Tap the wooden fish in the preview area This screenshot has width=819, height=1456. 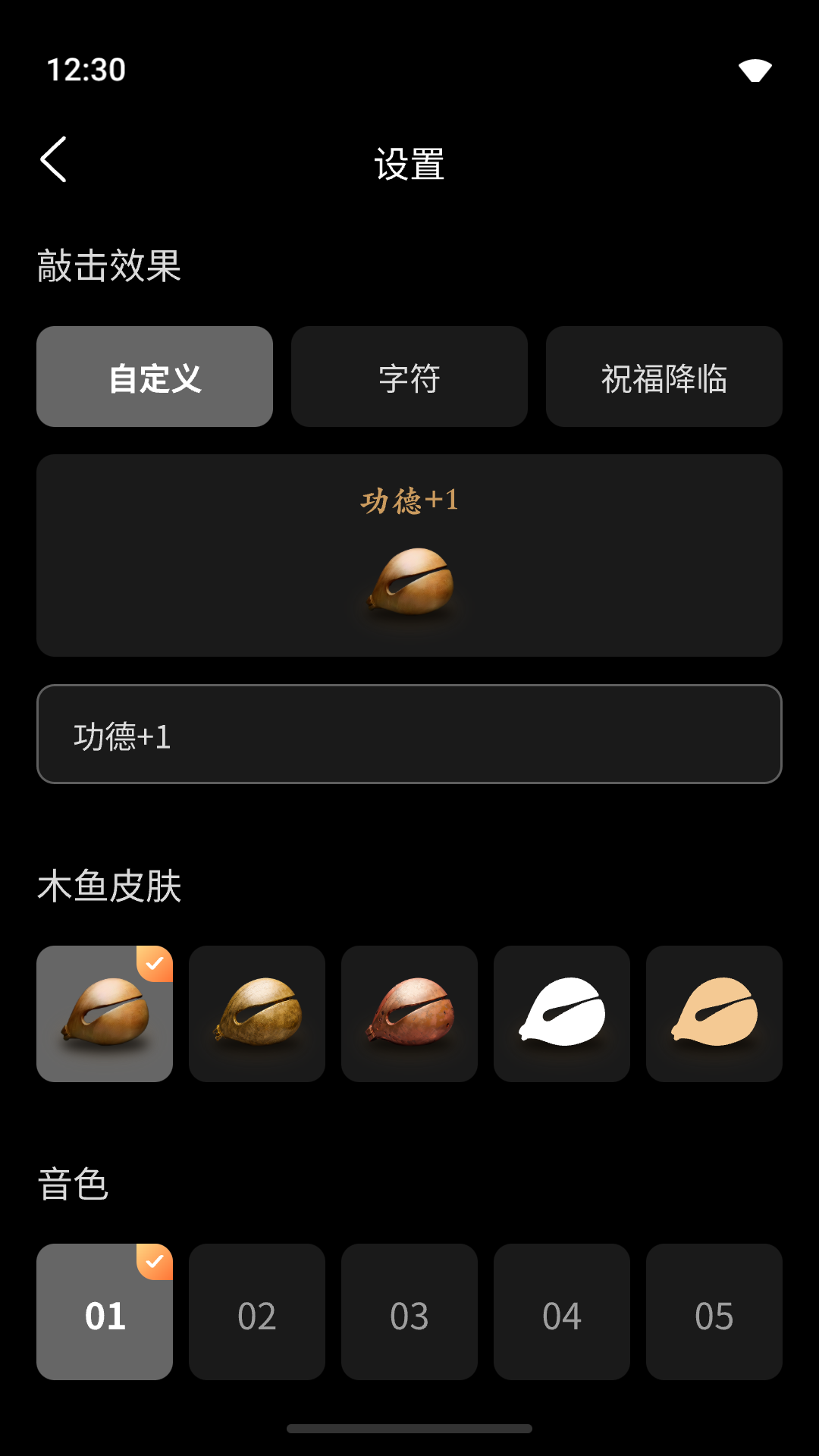pos(409,580)
